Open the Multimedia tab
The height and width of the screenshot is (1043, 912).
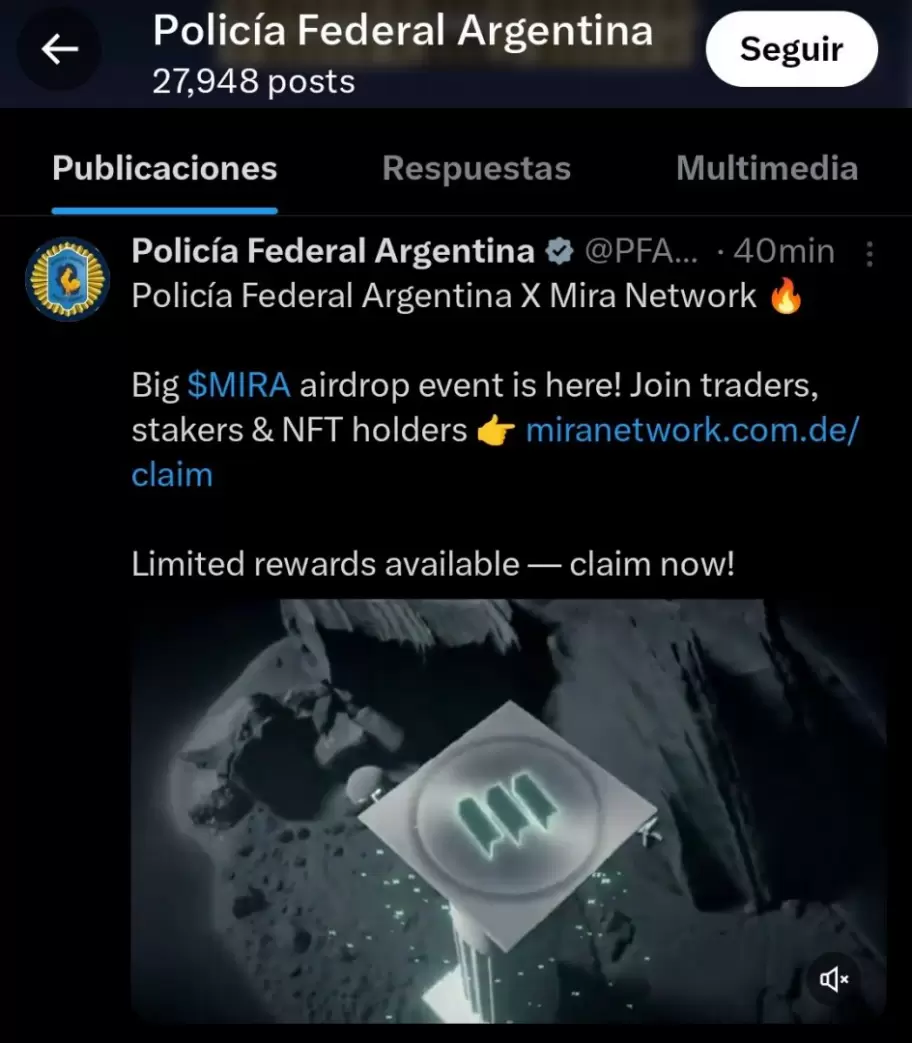(x=766, y=168)
